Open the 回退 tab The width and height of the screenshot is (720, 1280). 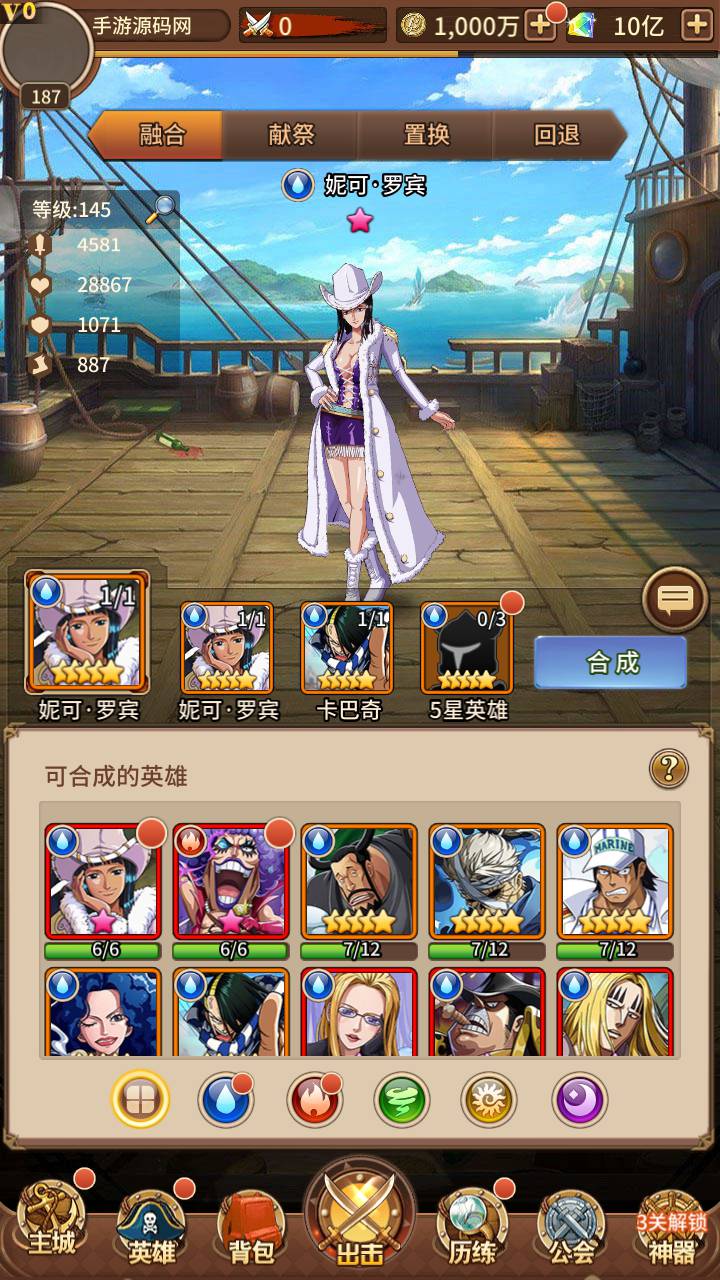[558, 136]
